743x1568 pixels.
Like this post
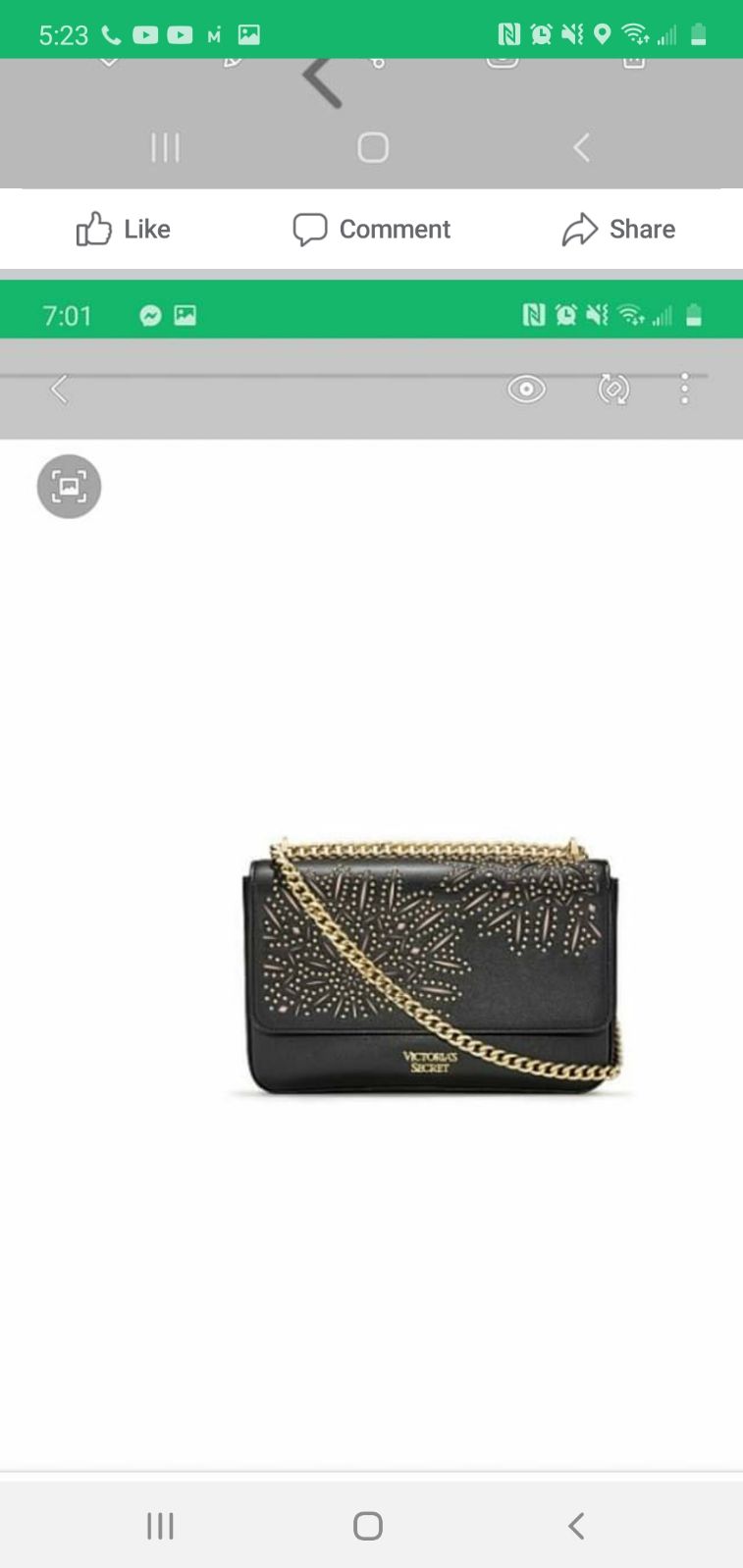124,229
